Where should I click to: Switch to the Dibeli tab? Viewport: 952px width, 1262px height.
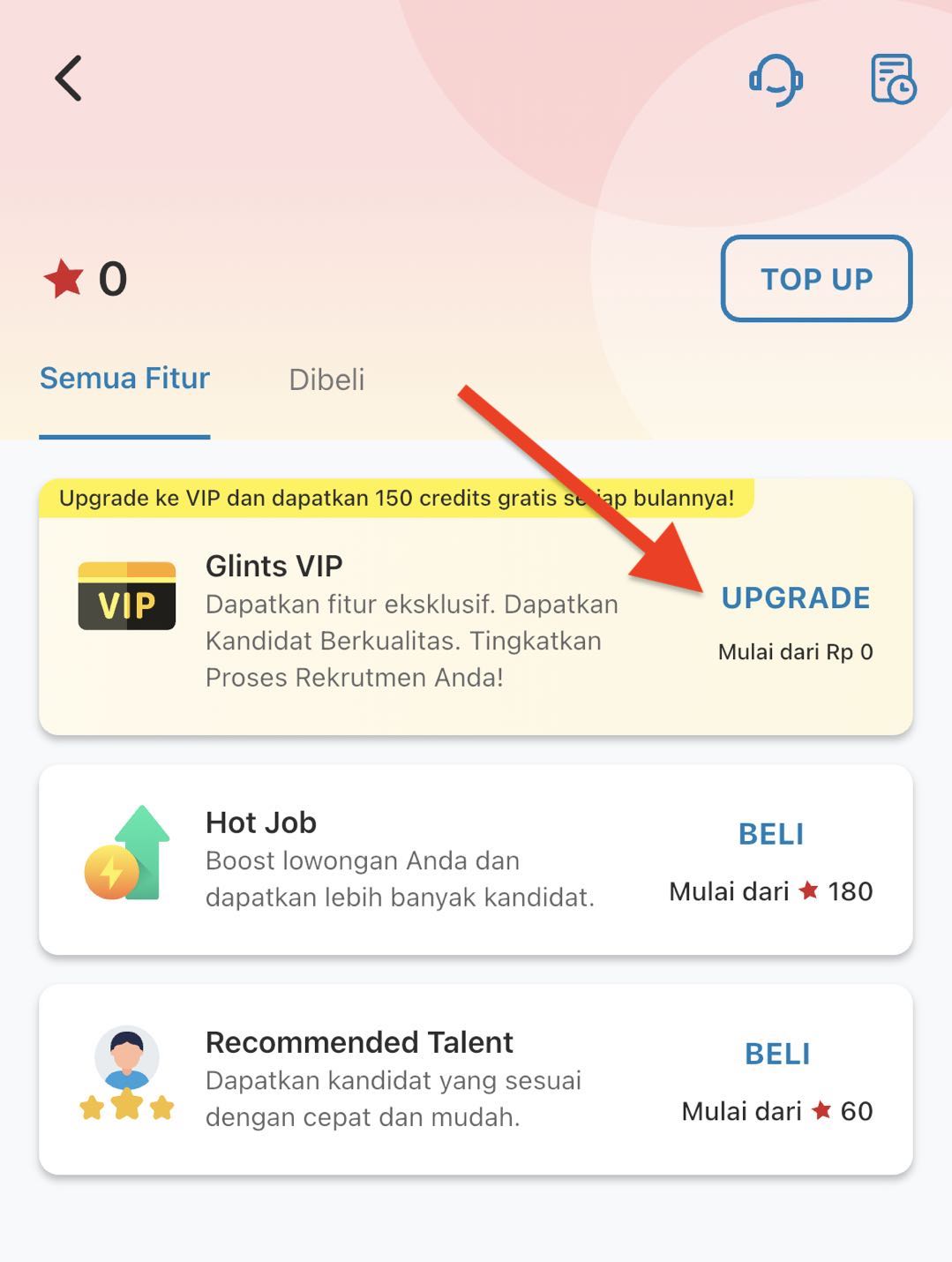tap(326, 379)
